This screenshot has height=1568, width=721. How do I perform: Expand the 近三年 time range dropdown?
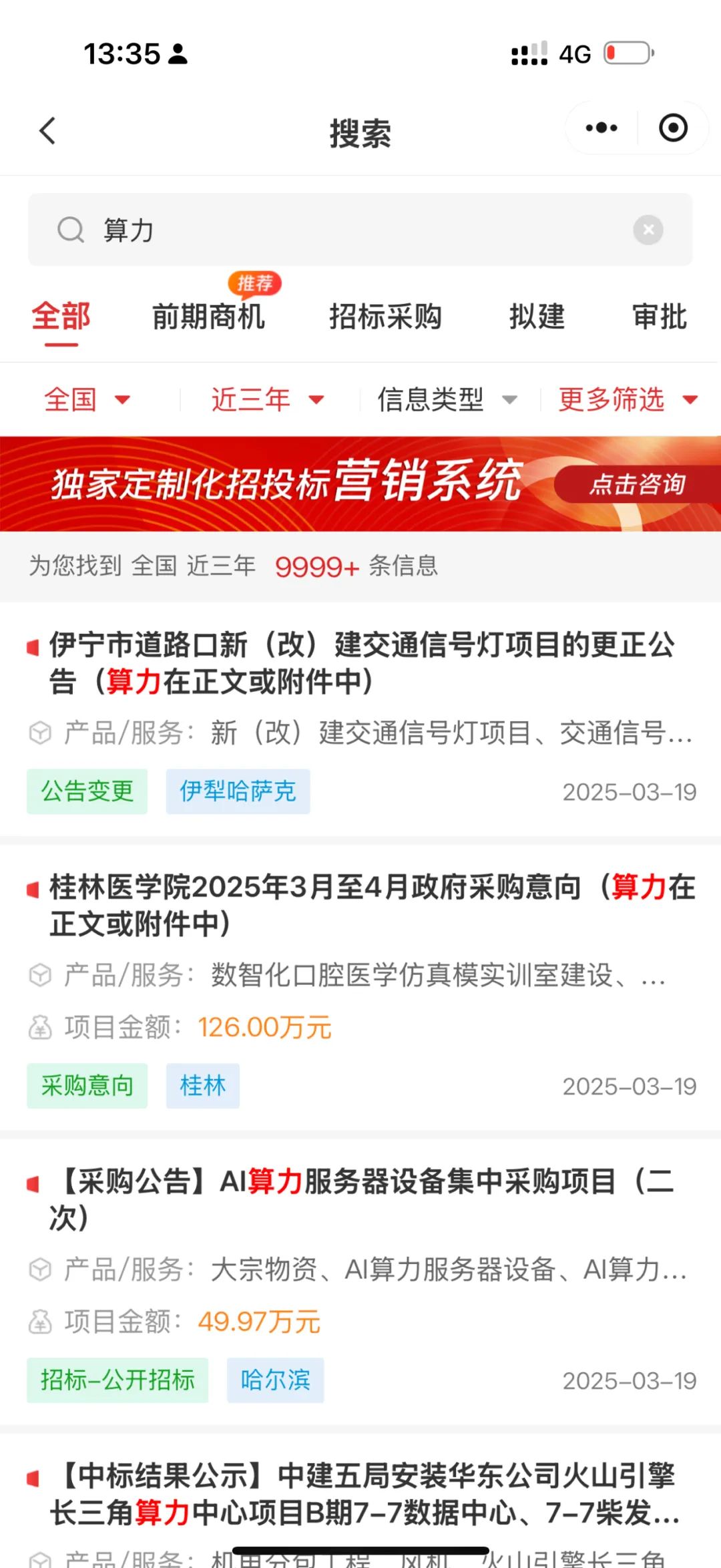click(267, 399)
